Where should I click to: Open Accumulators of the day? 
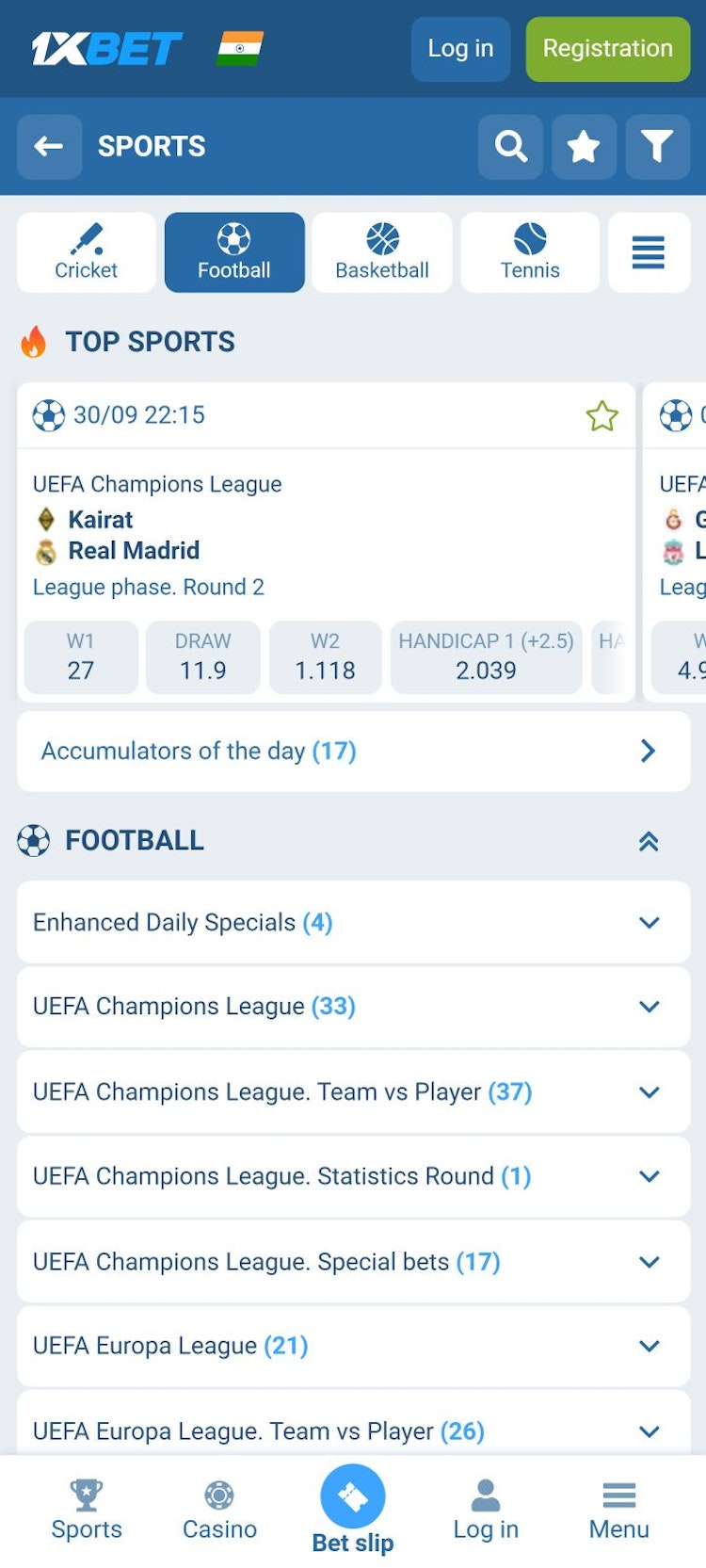point(353,752)
